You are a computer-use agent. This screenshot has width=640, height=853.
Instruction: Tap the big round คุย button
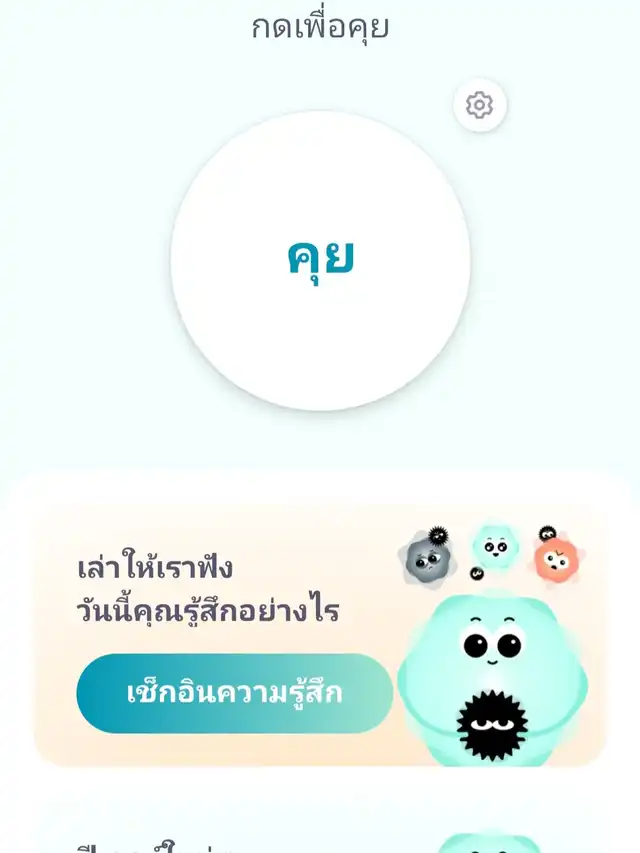320,260
